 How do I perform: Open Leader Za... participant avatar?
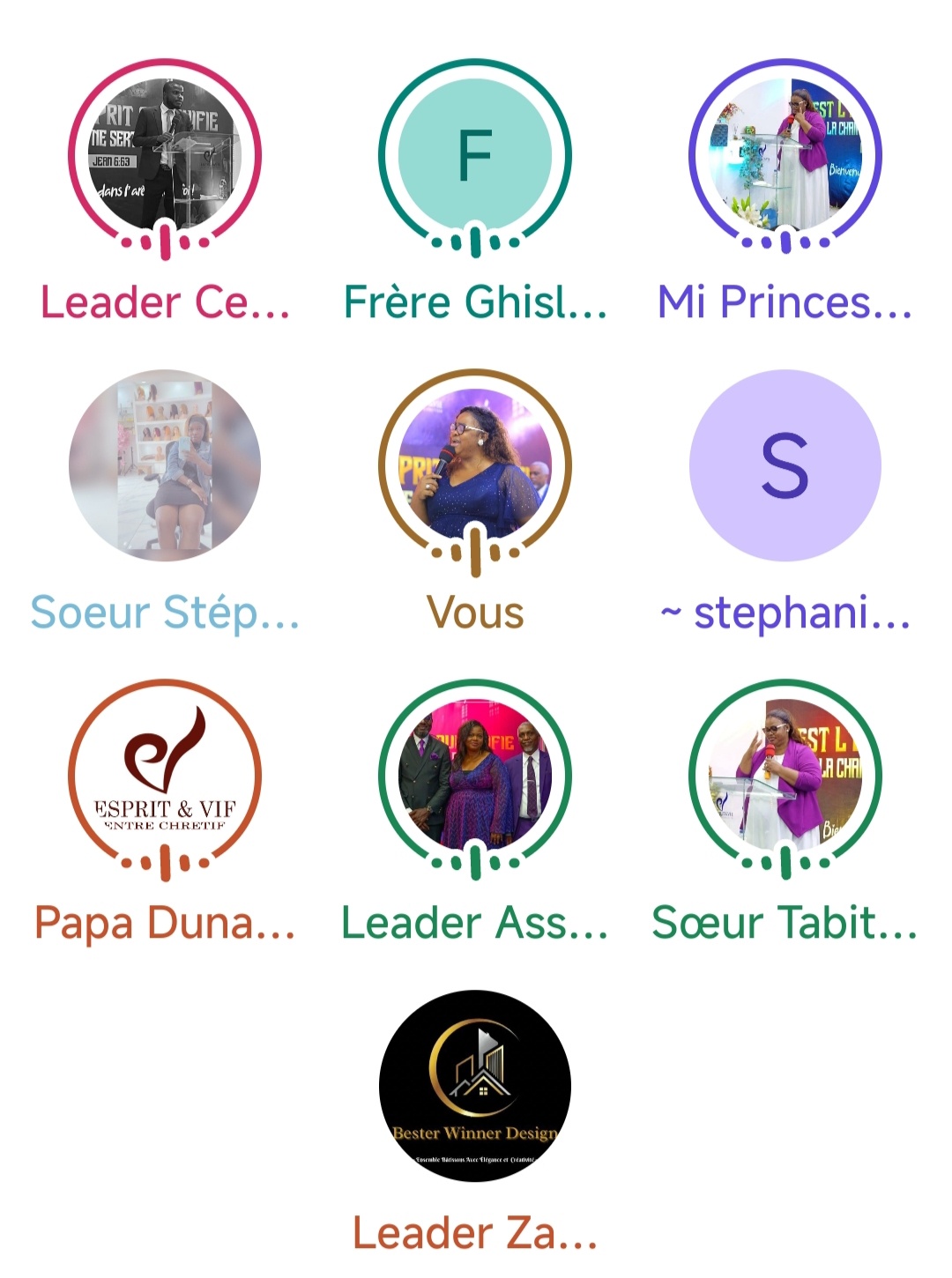[475, 1086]
